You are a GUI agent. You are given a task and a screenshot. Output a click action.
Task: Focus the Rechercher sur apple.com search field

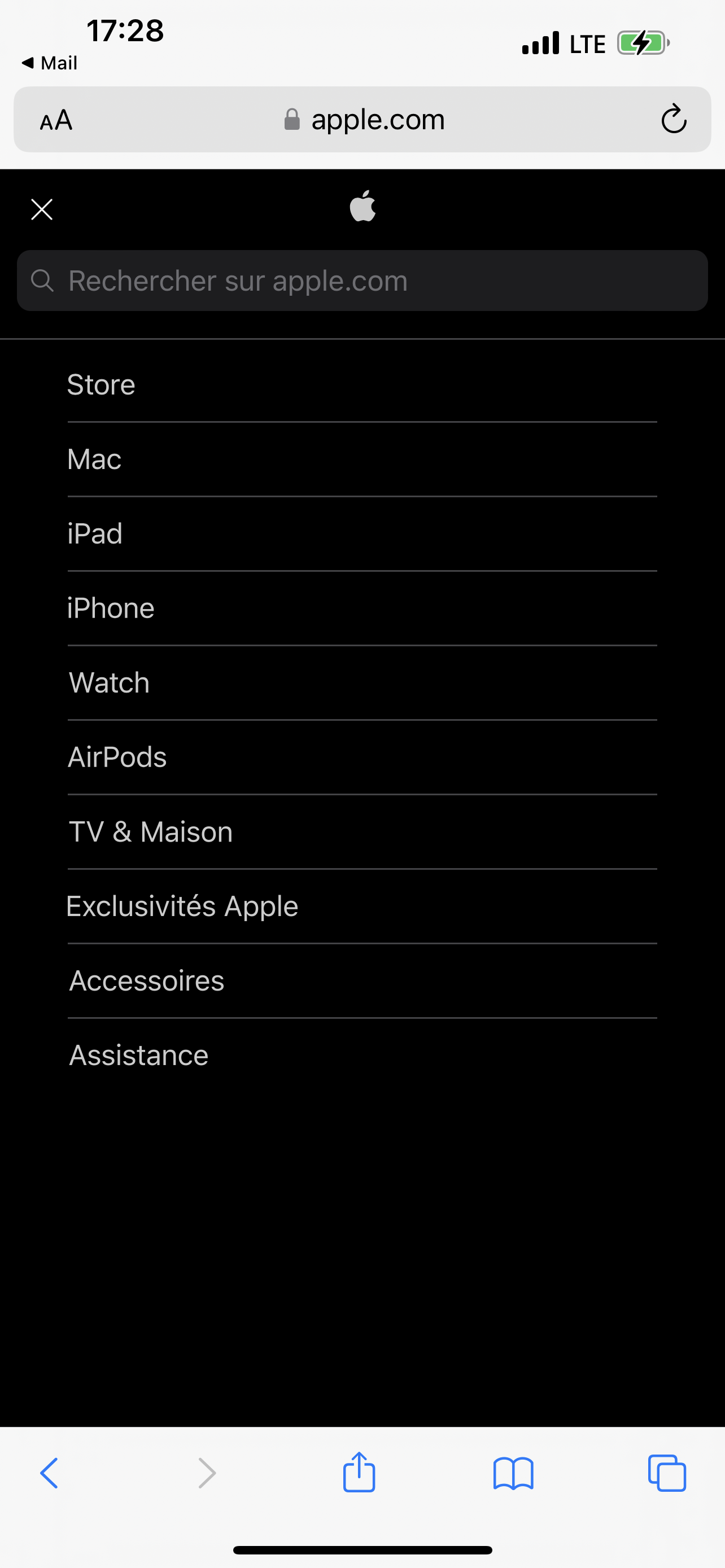pyautogui.click(x=362, y=281)
